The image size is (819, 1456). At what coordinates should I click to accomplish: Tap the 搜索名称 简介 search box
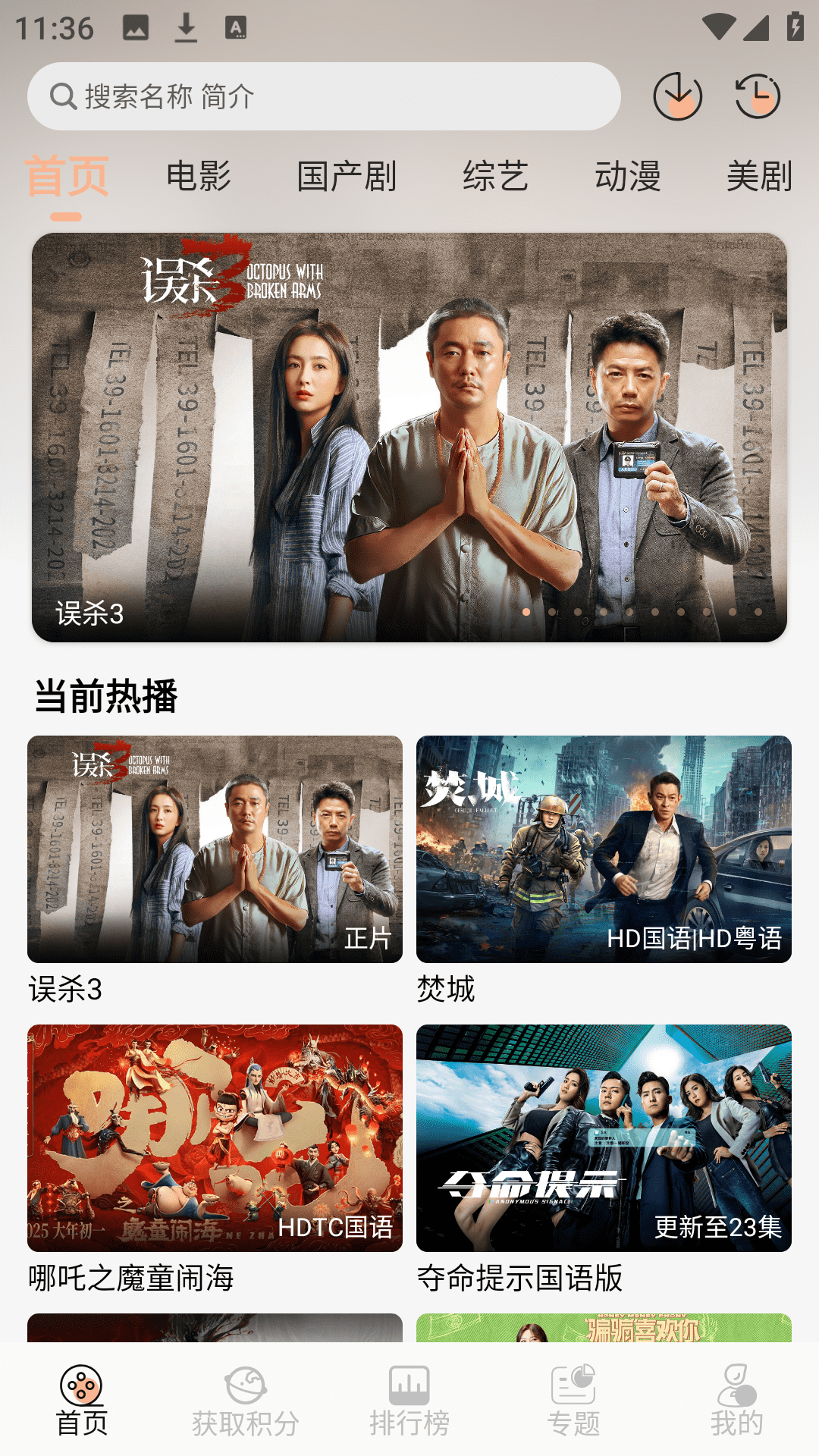324,96
